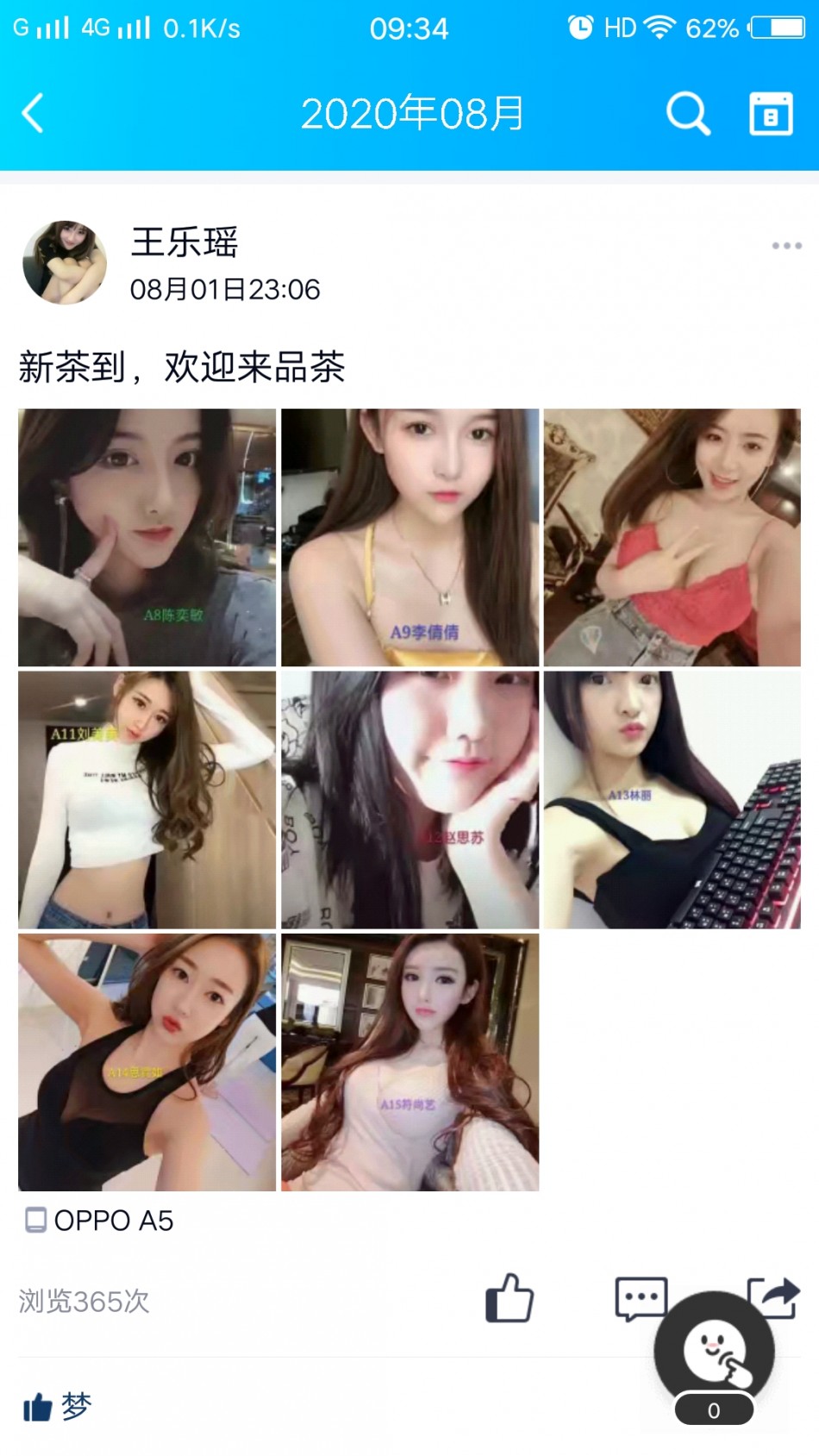Open the three-dot post options menu

pos(786,246)
